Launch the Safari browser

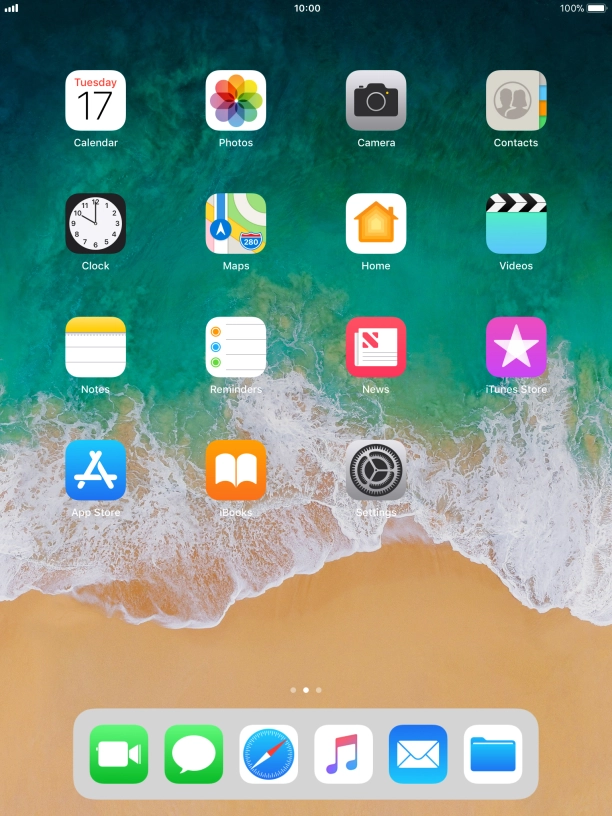[x=269, y=754]
